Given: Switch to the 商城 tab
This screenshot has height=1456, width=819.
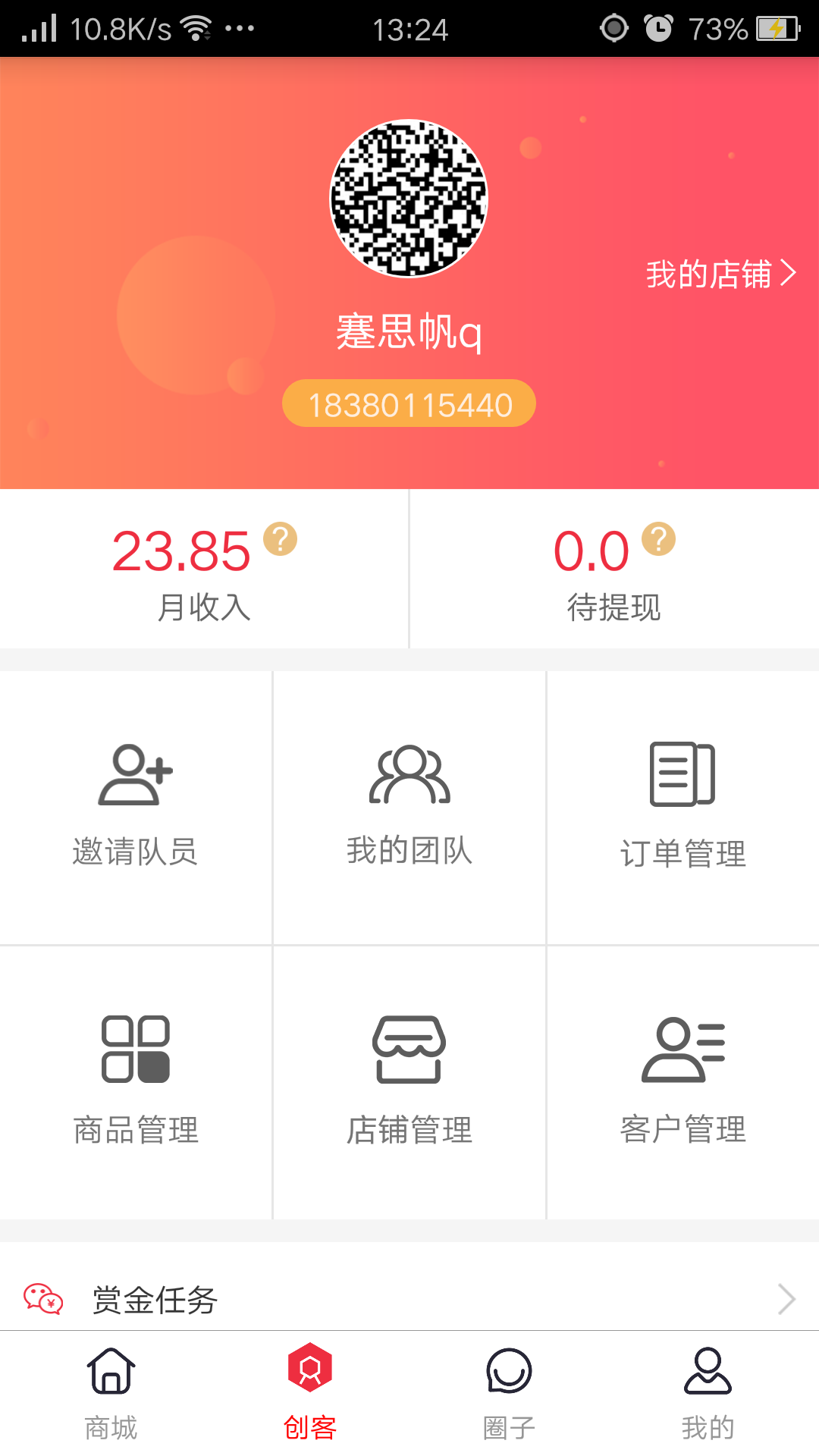Looking at the screenshot, I should tap(111, 1394).
